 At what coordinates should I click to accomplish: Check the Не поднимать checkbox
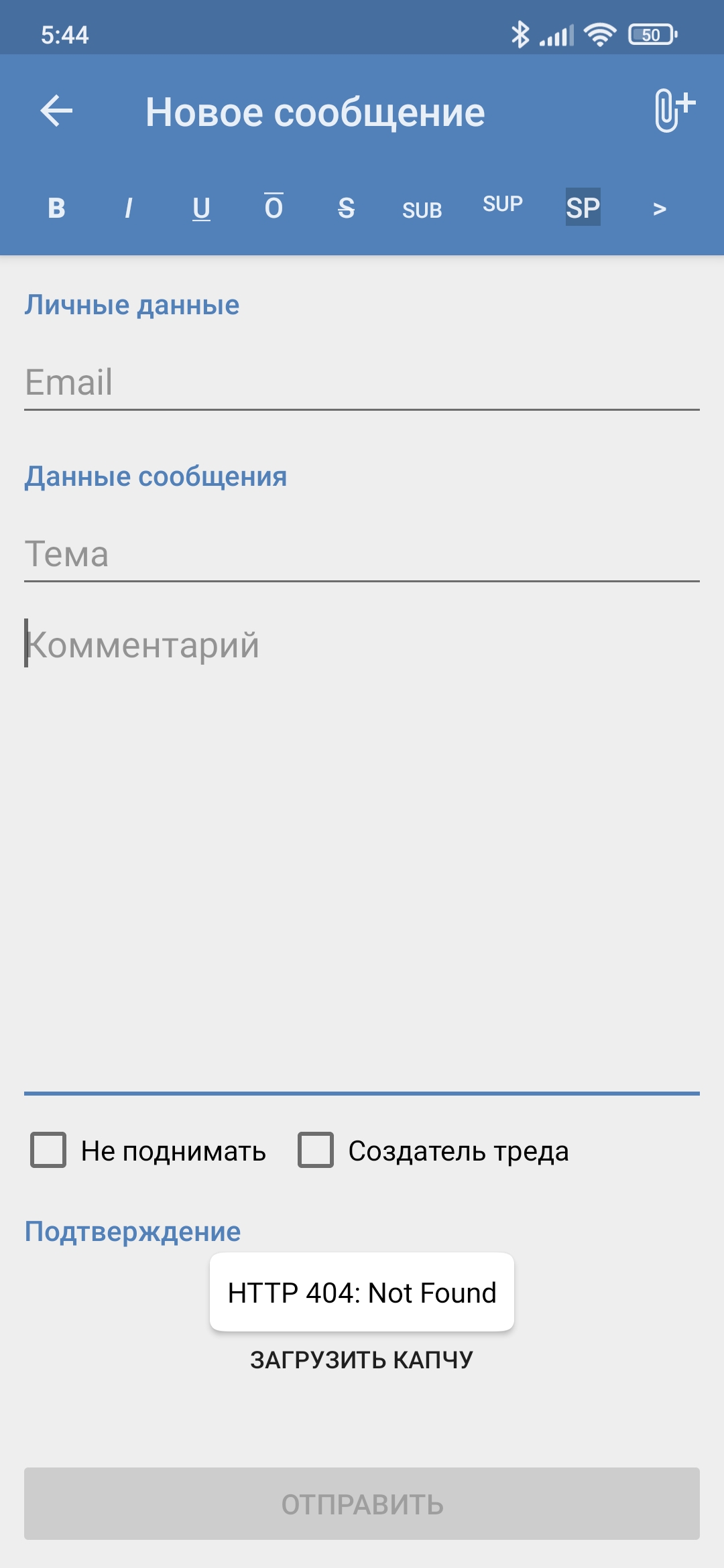[48, 1150]
